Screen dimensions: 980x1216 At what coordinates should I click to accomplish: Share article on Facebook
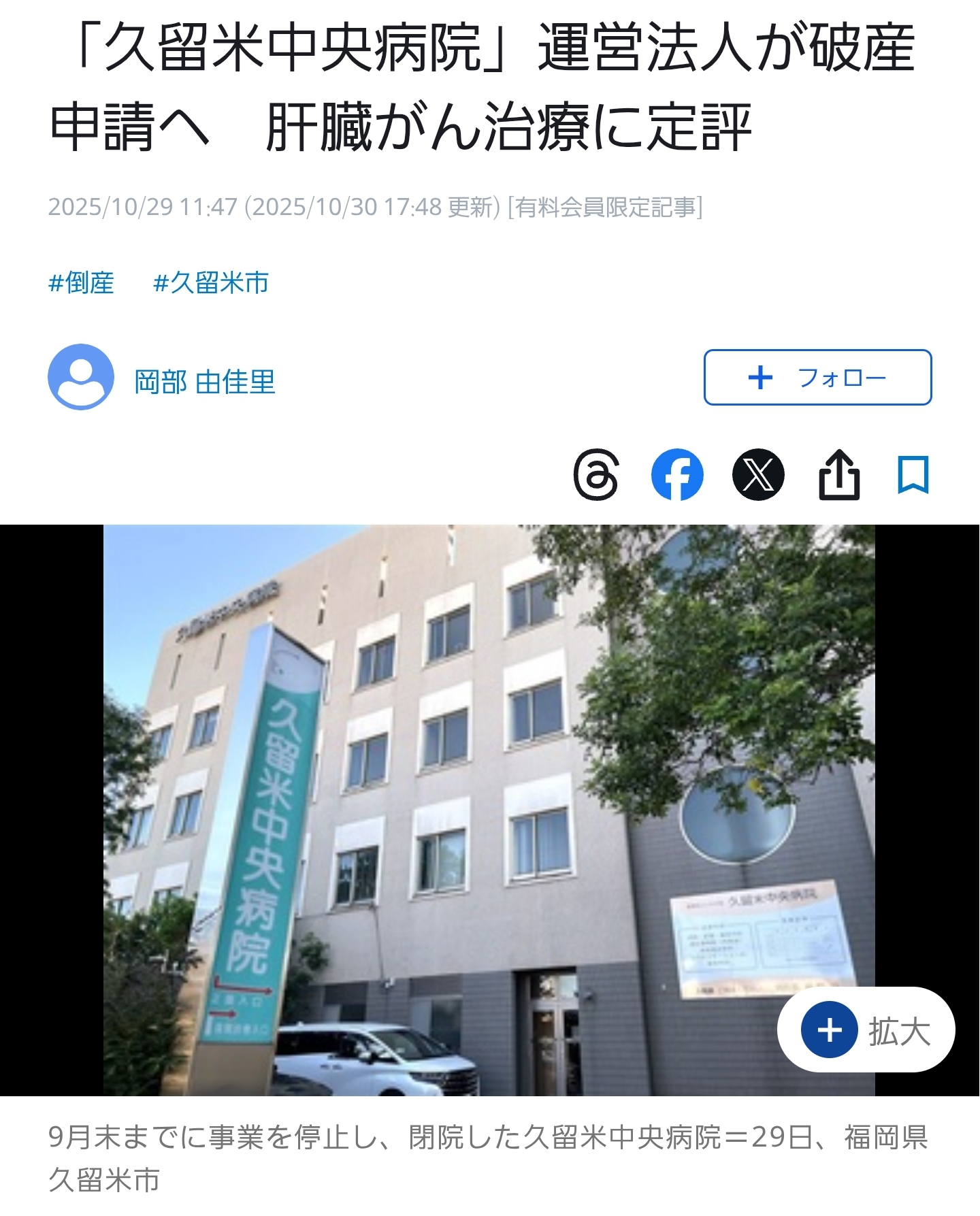click(x=677, y=474)
